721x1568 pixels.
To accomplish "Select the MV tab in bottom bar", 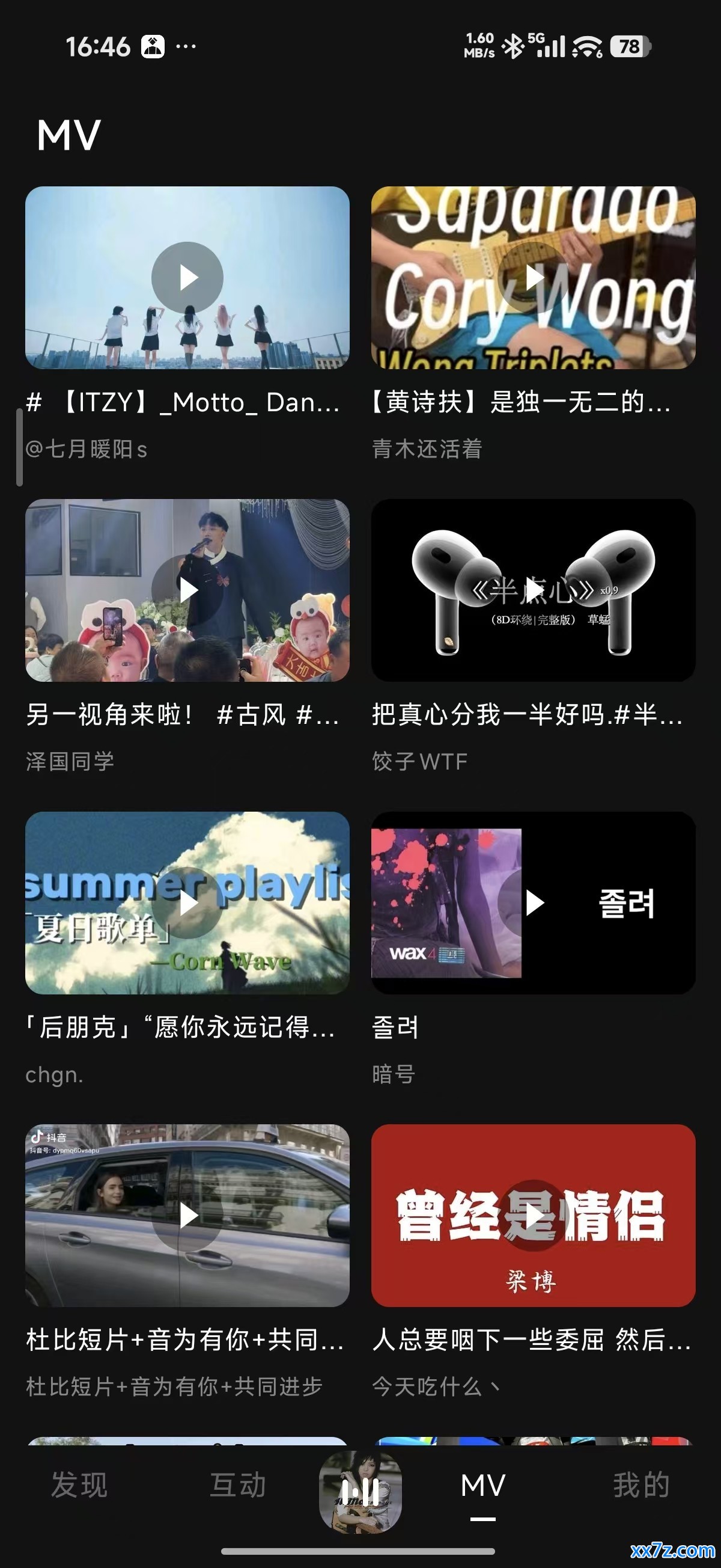I will tap(483, 1486).
